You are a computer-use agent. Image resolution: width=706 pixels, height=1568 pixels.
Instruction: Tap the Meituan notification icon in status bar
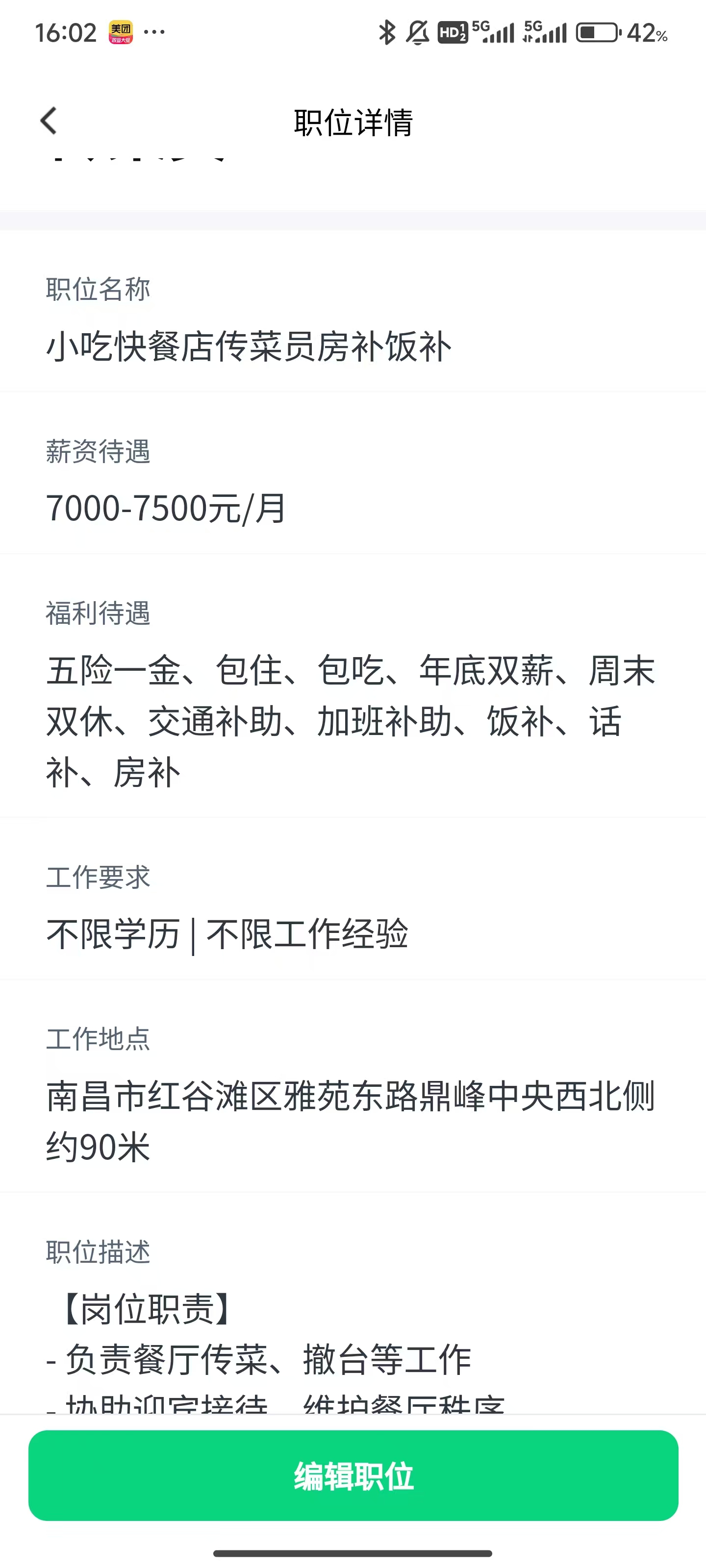(x=120, y=32)
